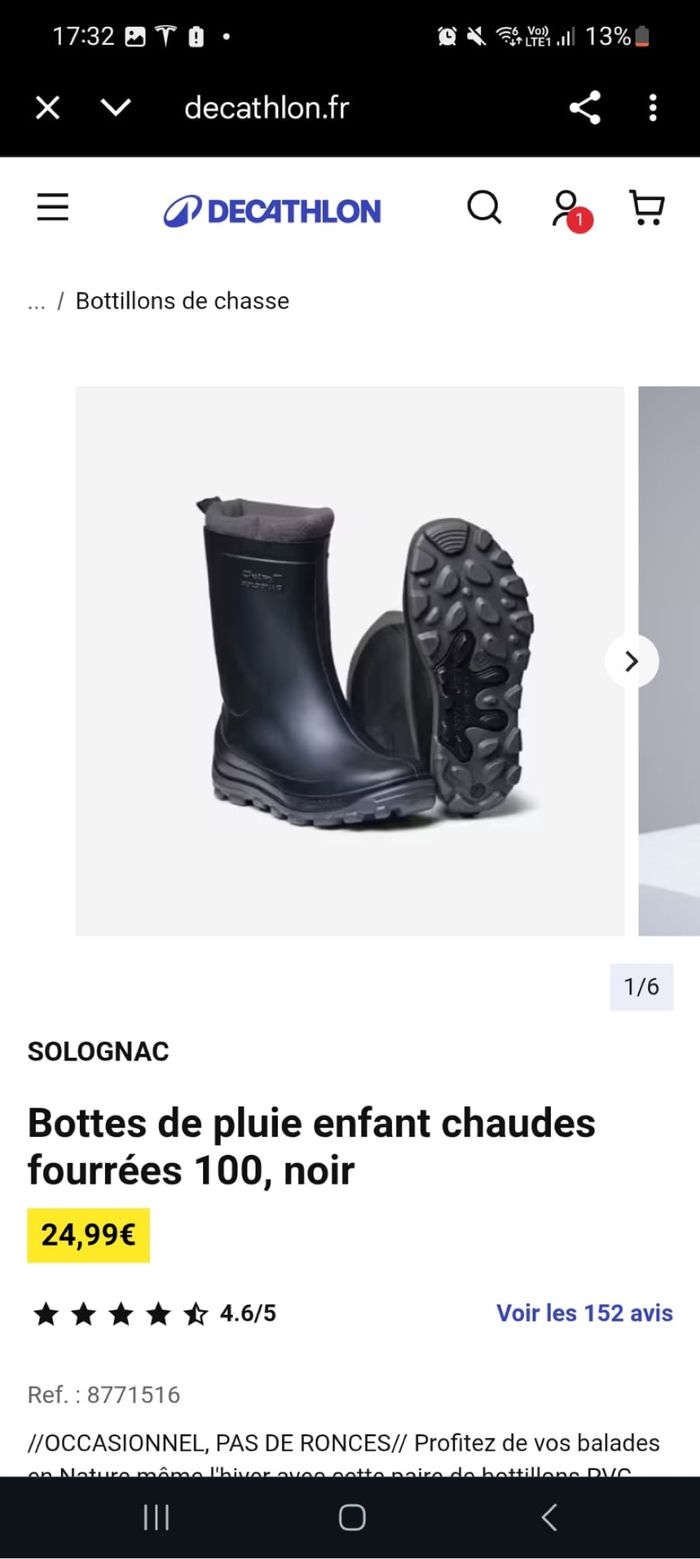
Task: Share the decathlon.fr page
Action: point(585,108)
